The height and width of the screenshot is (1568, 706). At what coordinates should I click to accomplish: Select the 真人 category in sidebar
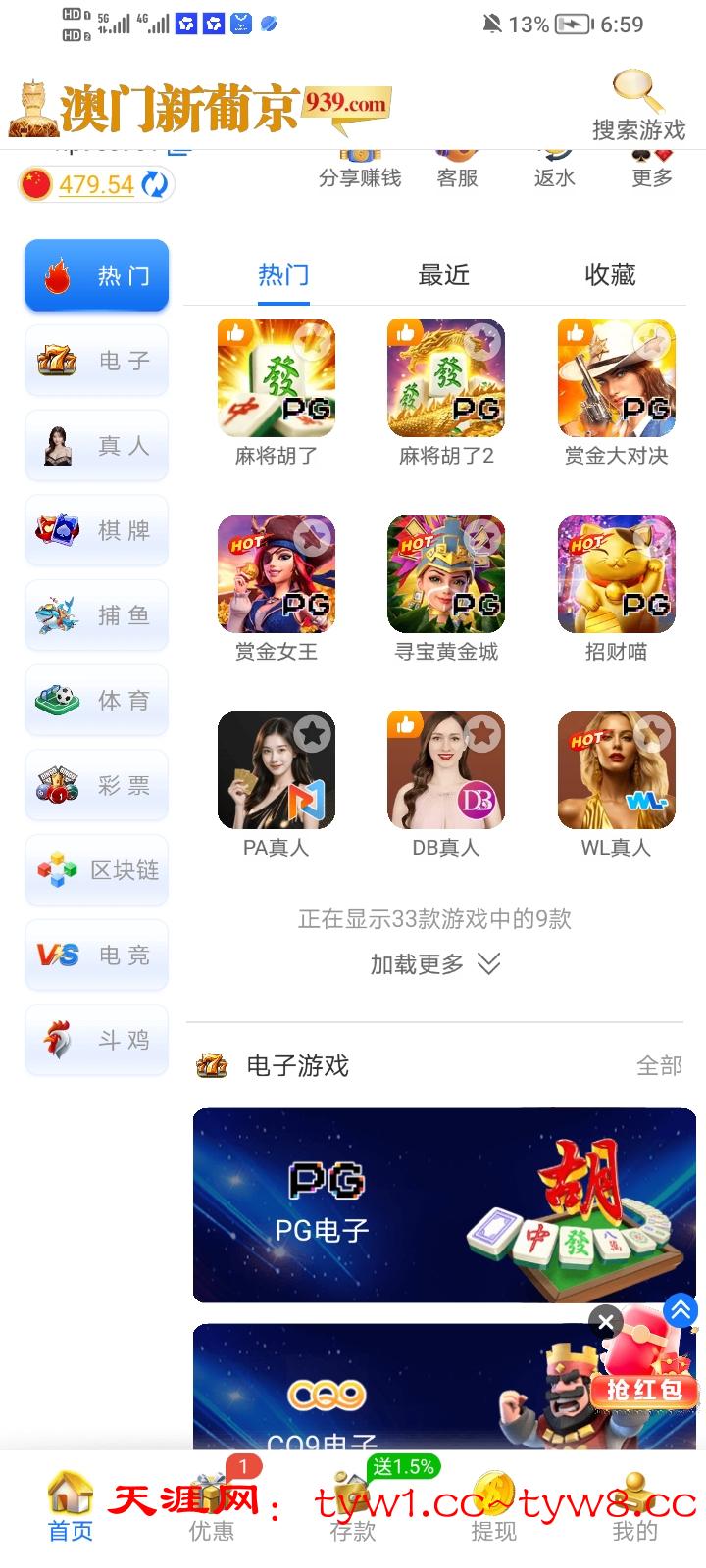tap(97, 446)
